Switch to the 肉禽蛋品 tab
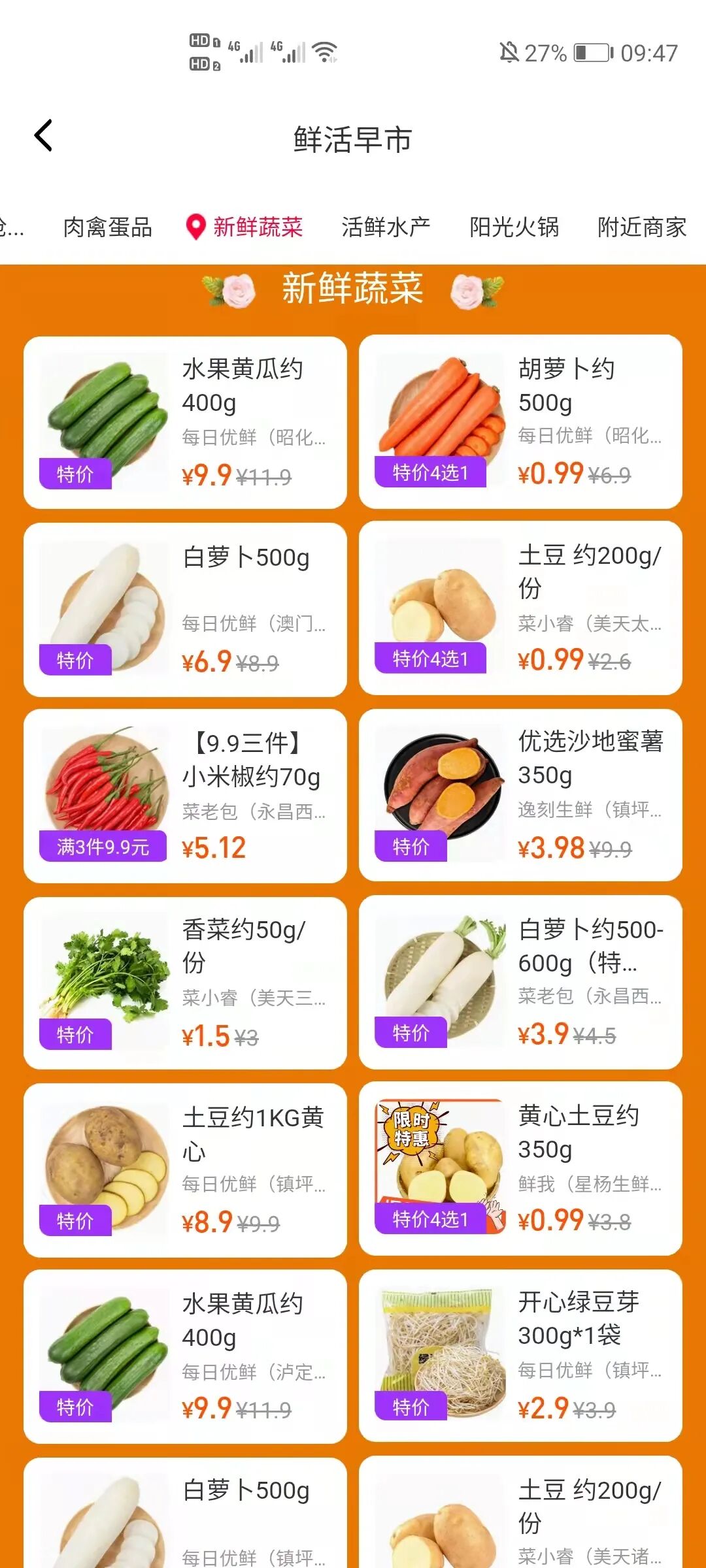The width and height of the screenshot is (706, 1568). [107, 227]
